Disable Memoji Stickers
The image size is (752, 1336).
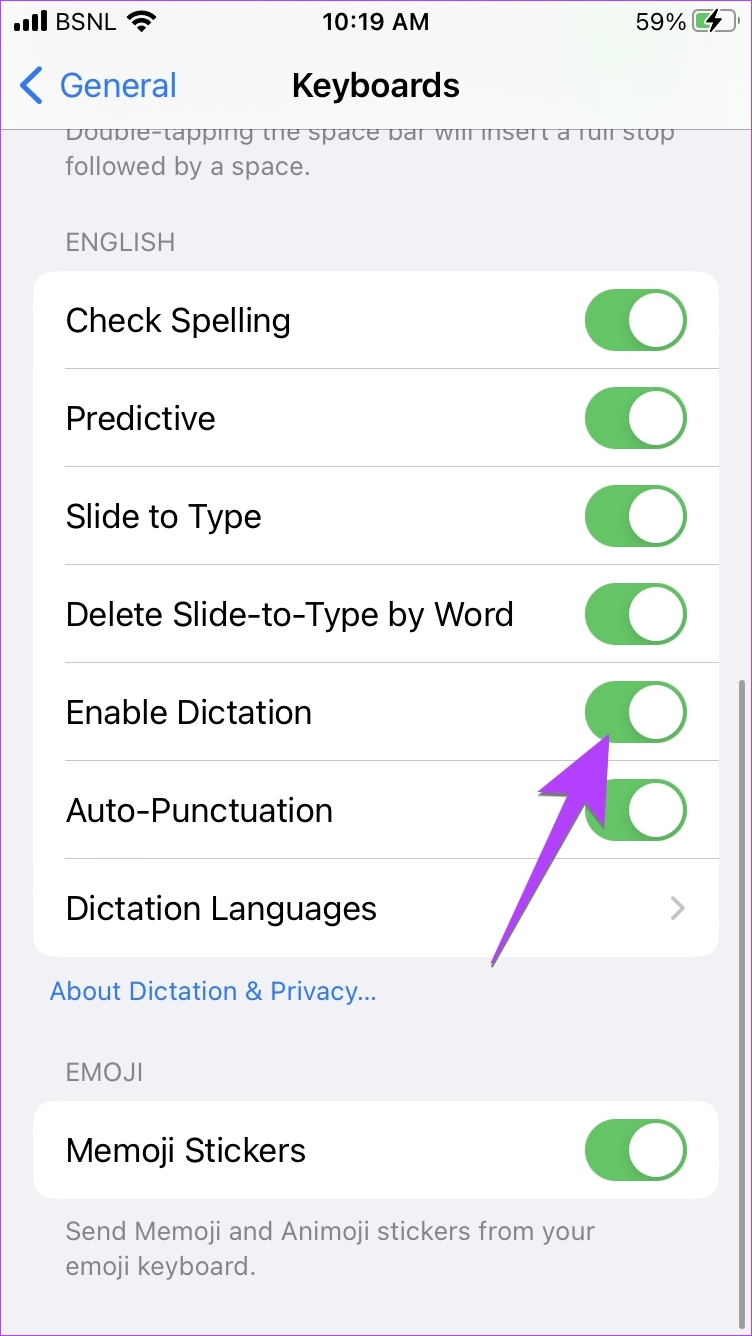[x=636, y=1150]
